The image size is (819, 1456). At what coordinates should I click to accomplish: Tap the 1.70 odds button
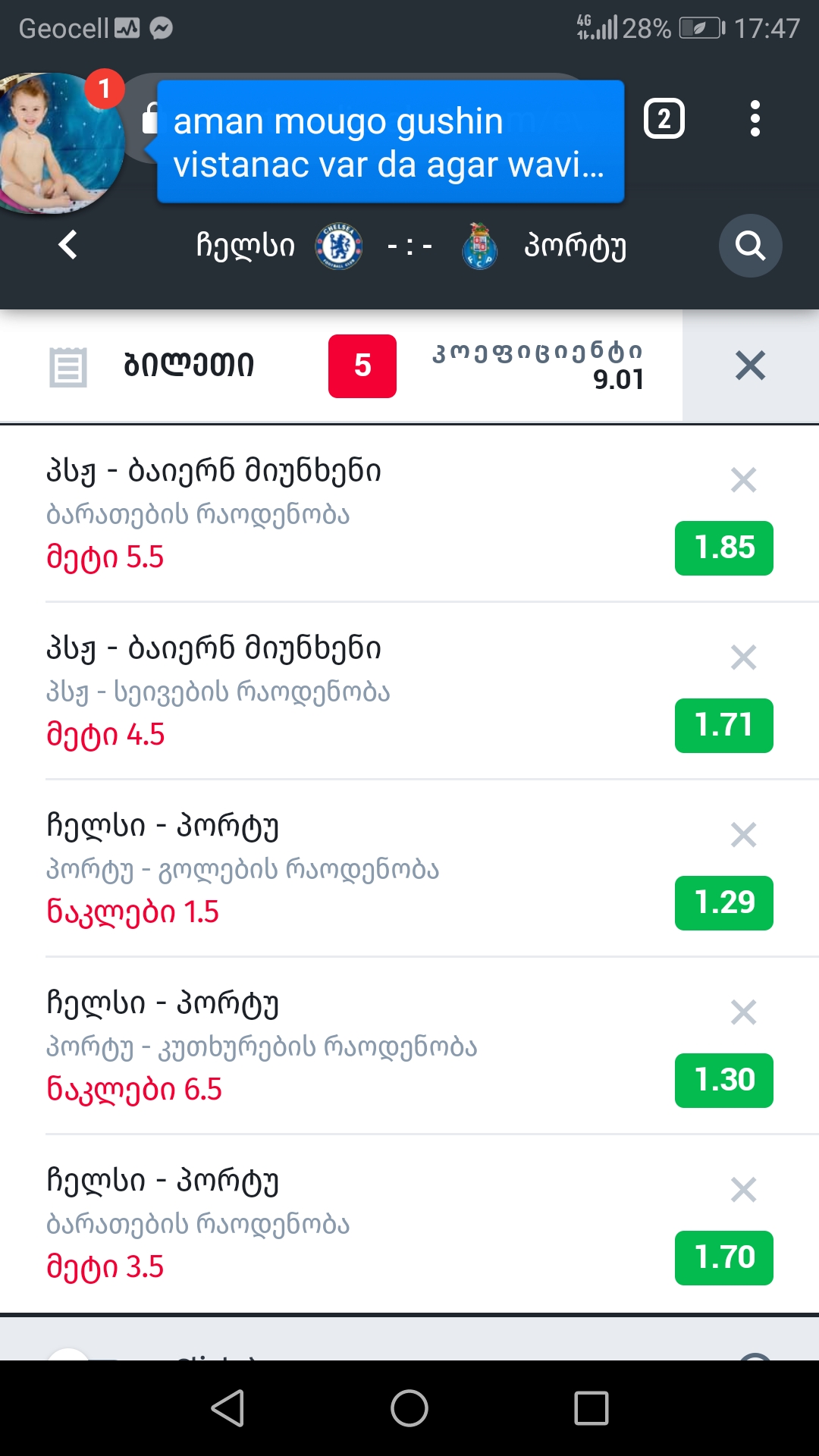tap(723, 1257)
